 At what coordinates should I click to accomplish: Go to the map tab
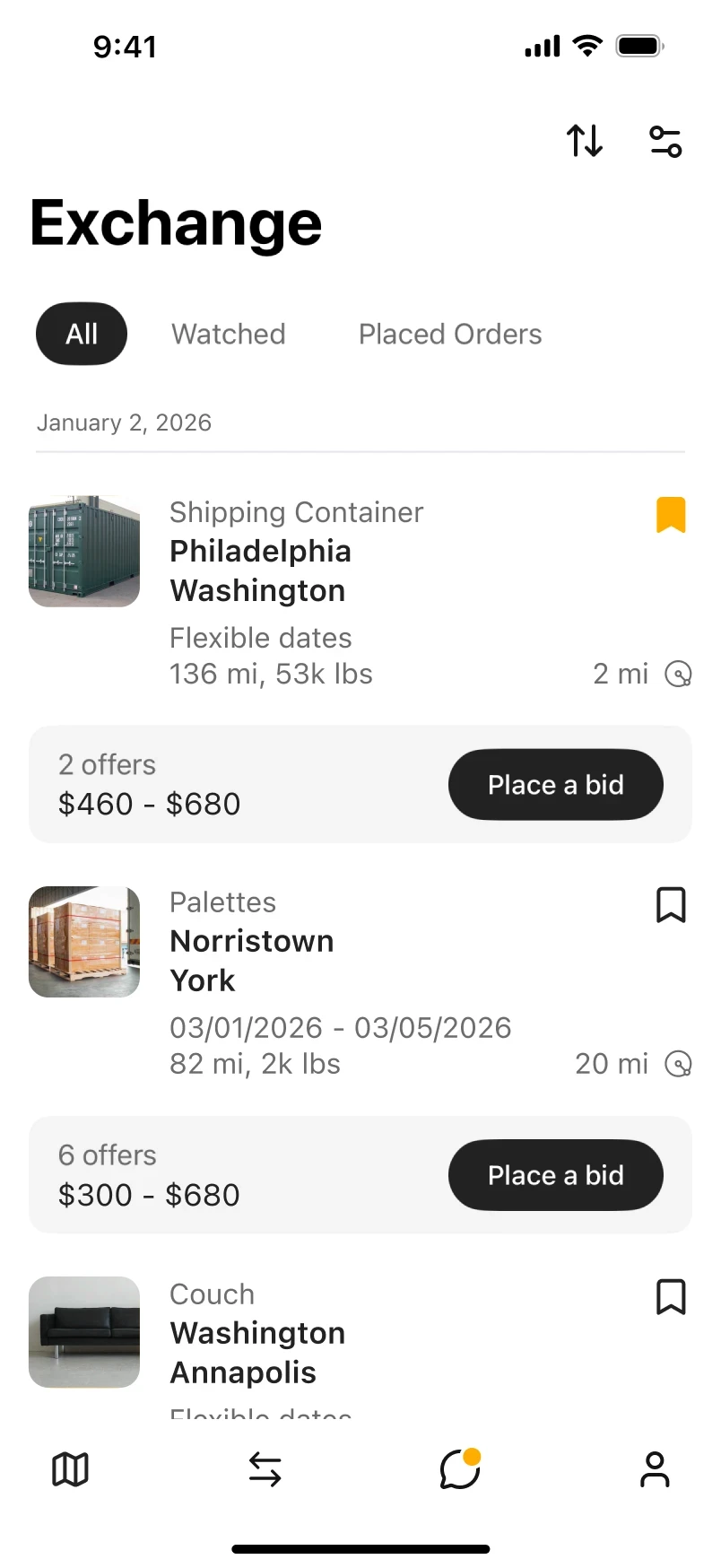click(70, 1469)
